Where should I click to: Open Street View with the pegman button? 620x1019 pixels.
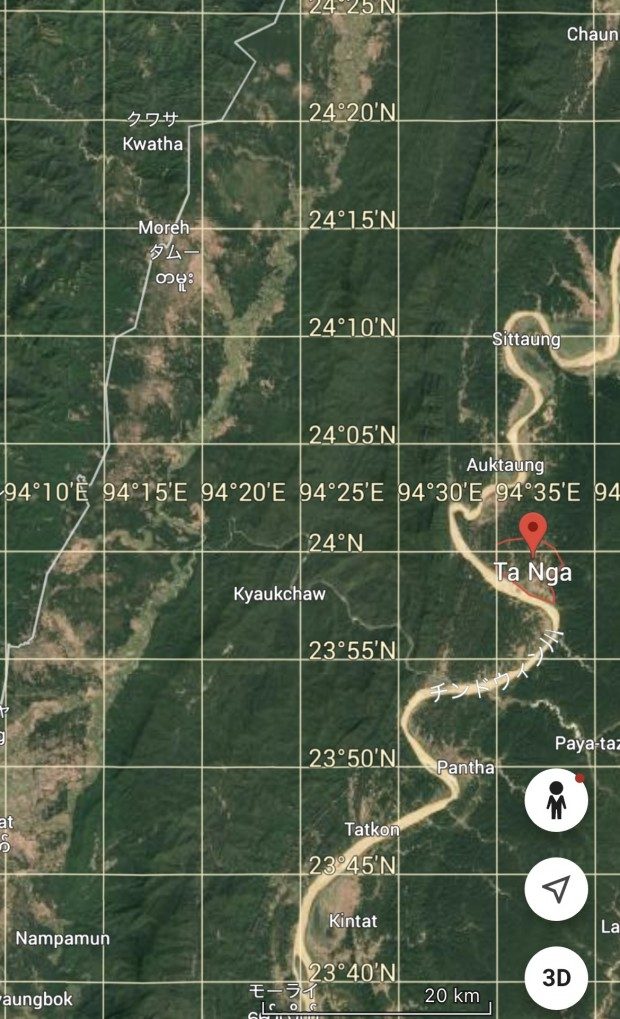click(x=556, y=800)
